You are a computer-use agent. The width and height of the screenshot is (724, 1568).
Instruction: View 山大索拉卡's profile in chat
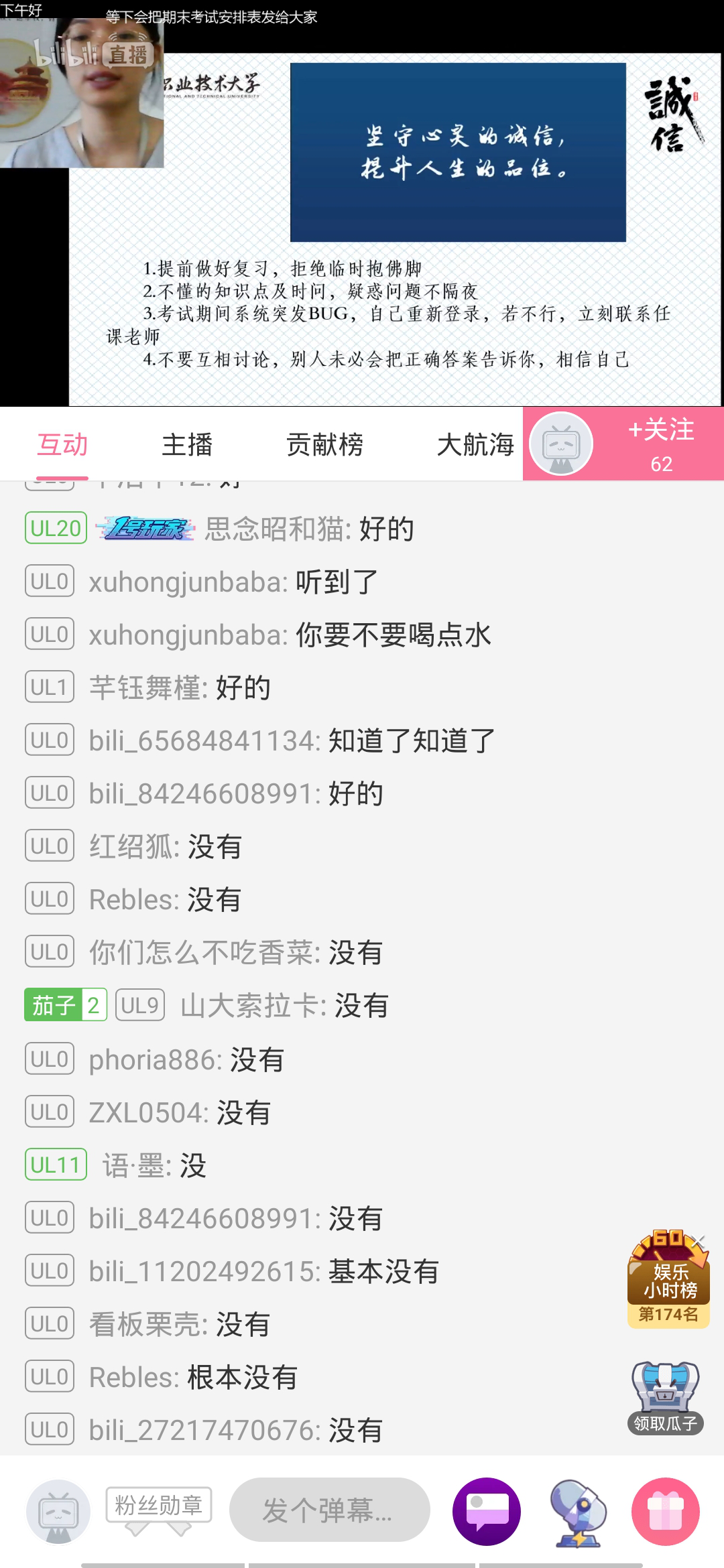tap(253, 1006)
